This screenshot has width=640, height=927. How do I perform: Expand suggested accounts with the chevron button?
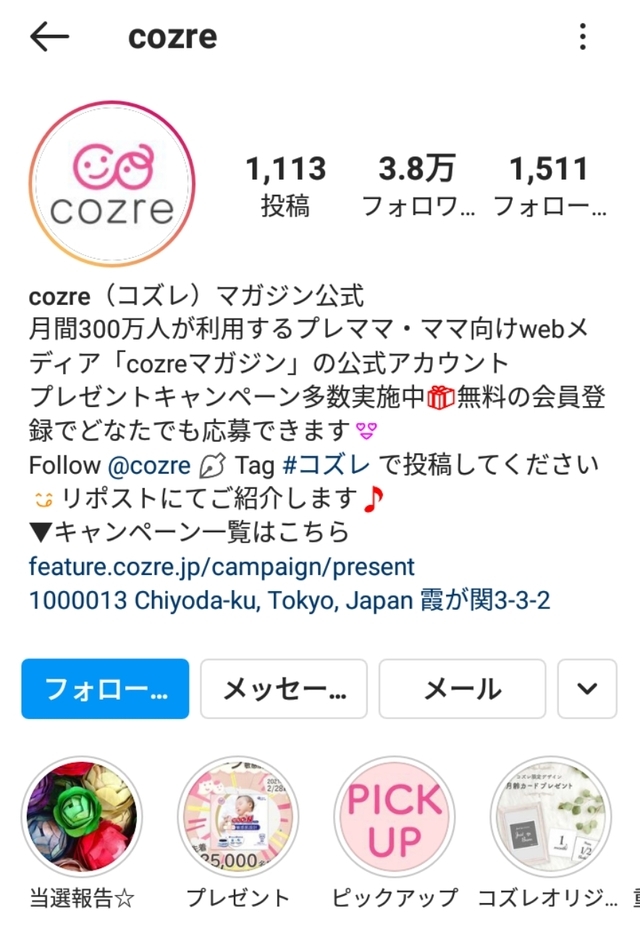coord(587,688)
